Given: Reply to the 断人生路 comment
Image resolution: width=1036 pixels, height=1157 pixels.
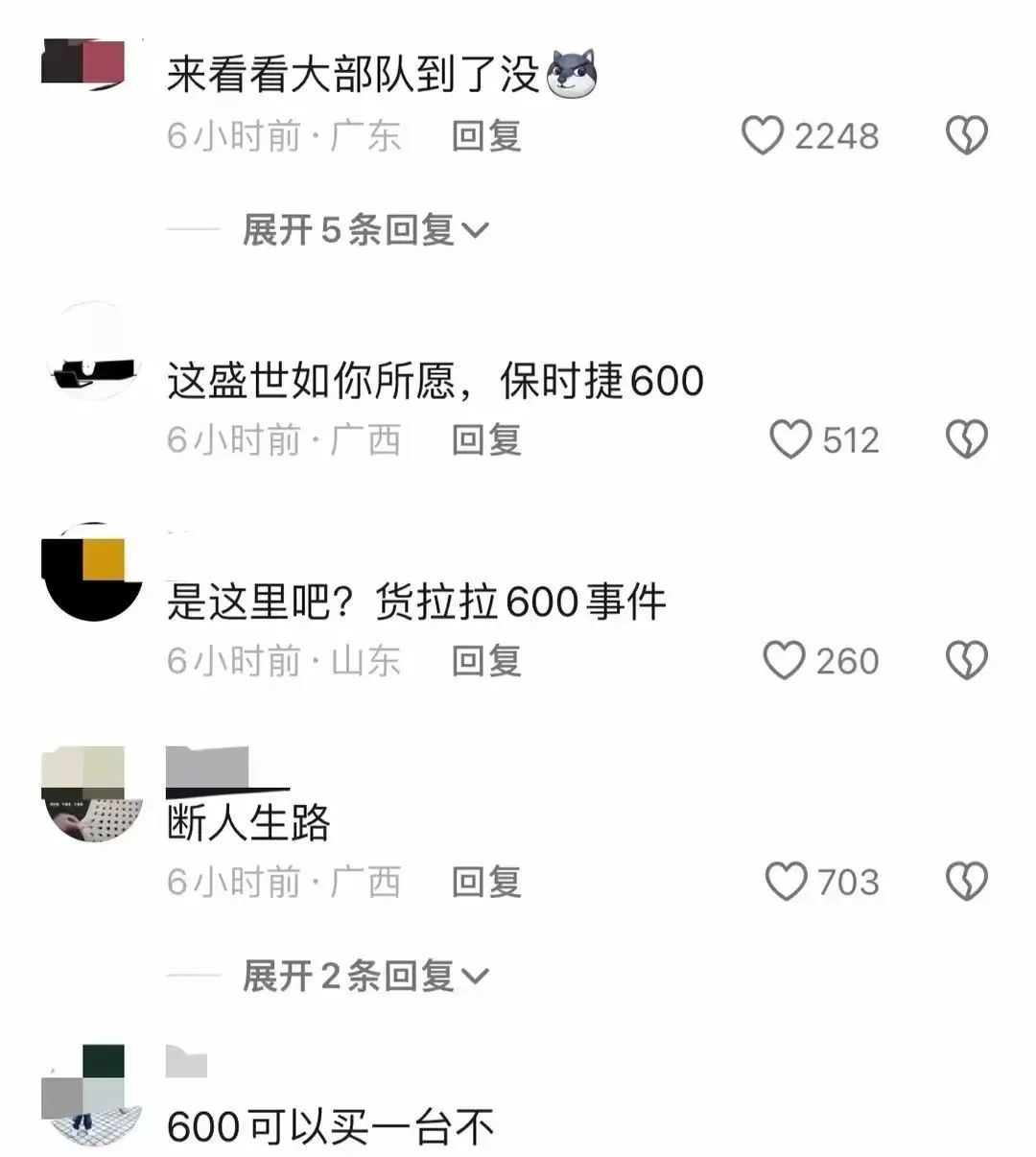Looking at the screenshot, I should pos(486,881).
